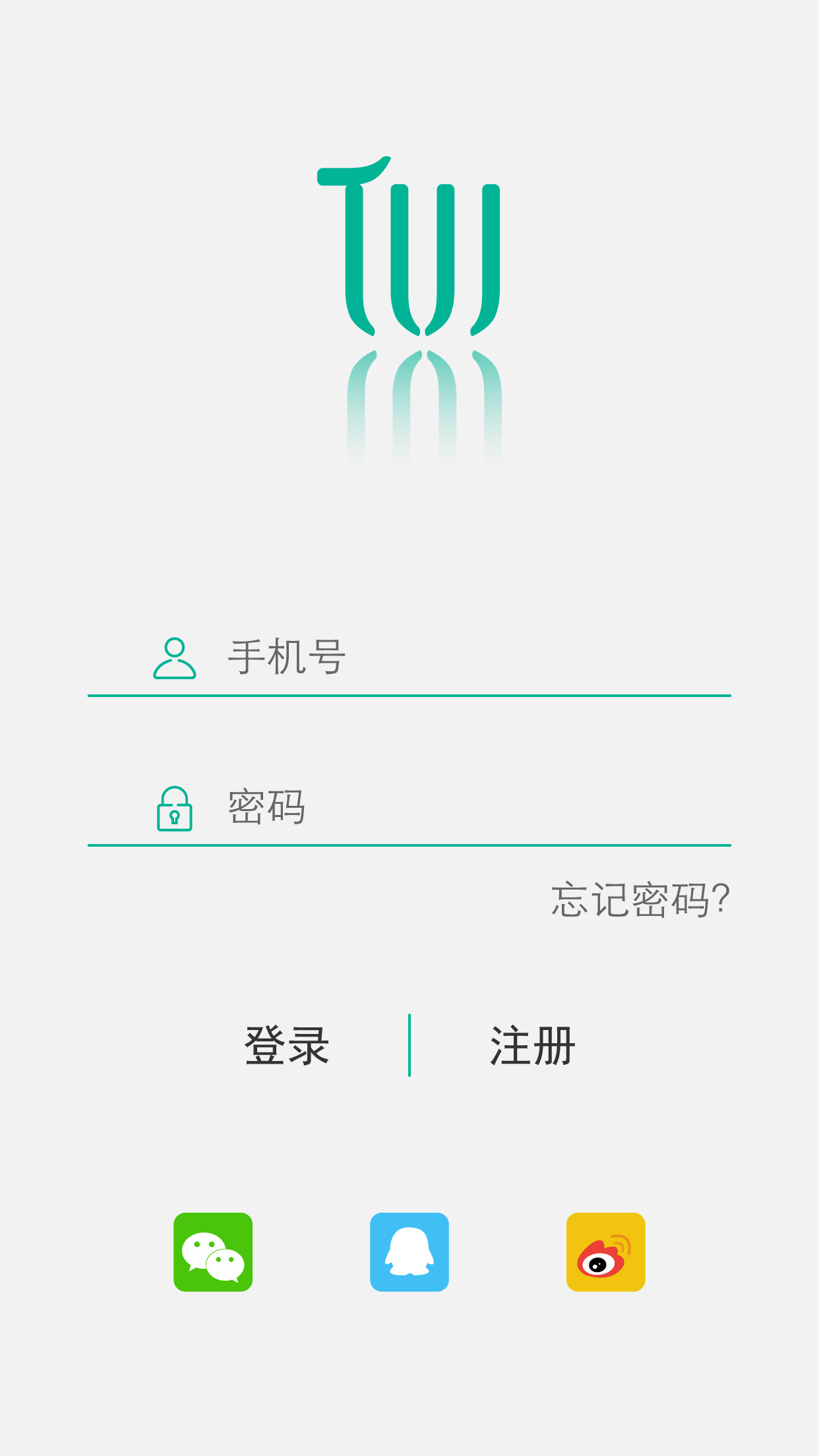Choose Weibo login icon
Screen dimensions: 819x1456
click(605, 1252)
